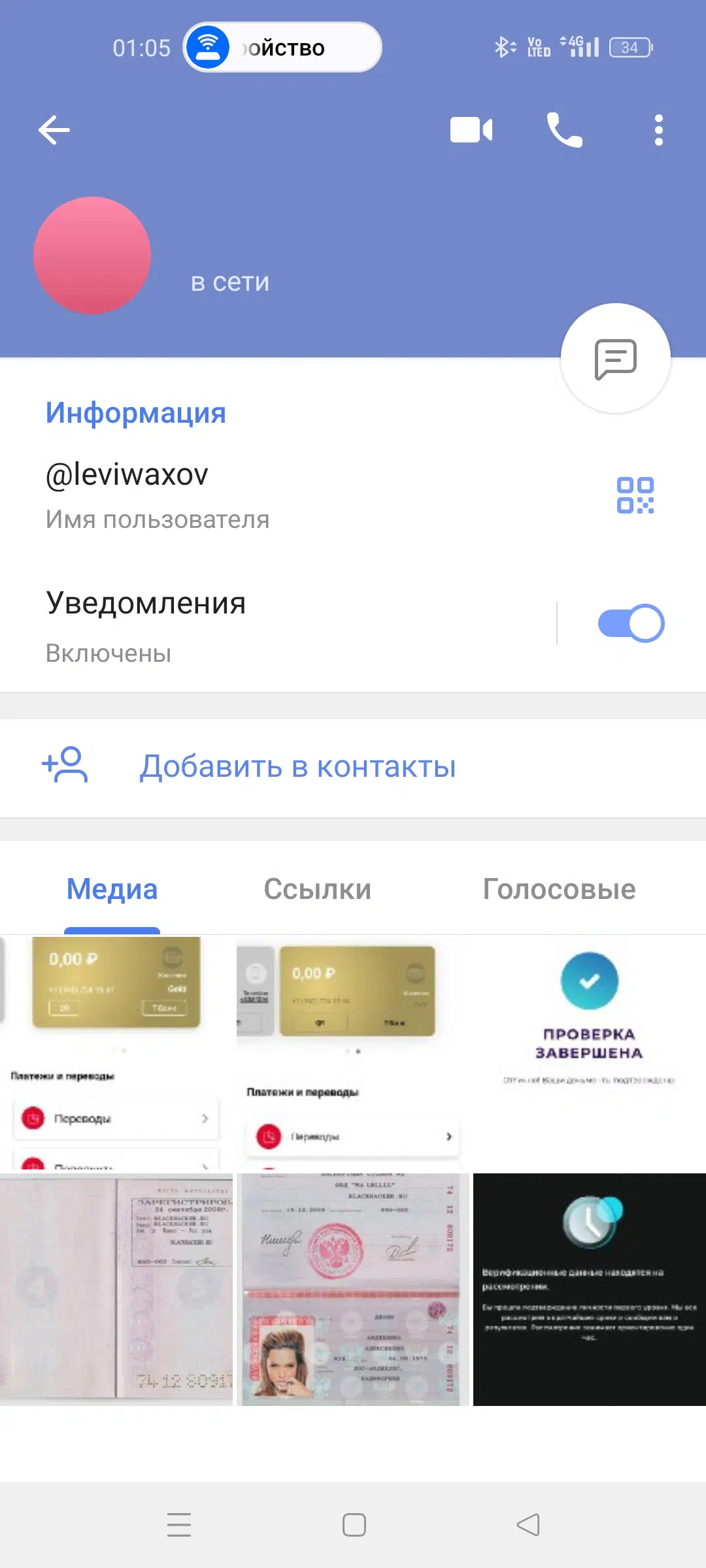This screenshot has width=706, height=1568.
Task: Toggle the Уведомления switch off
Action: point(631,623)
